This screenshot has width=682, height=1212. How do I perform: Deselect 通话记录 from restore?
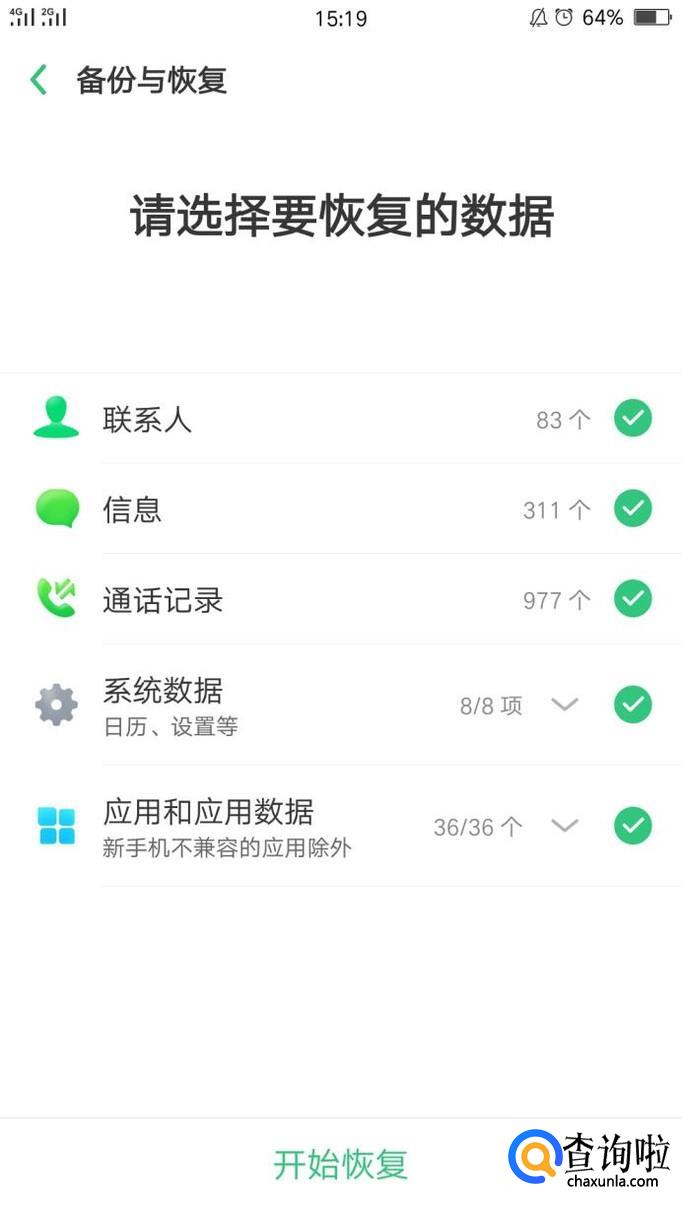[632, 599]
